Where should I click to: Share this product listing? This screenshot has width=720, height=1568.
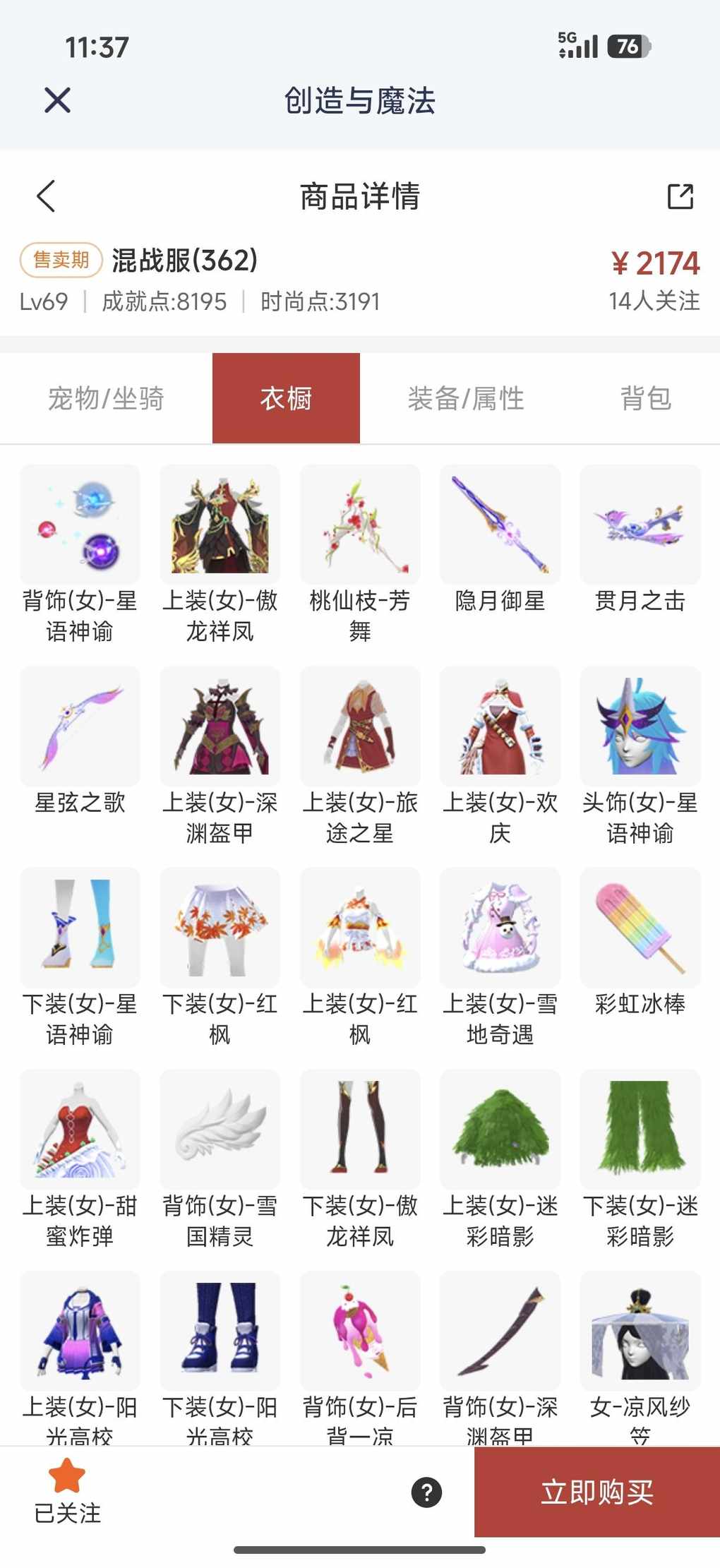coord(680,196)
